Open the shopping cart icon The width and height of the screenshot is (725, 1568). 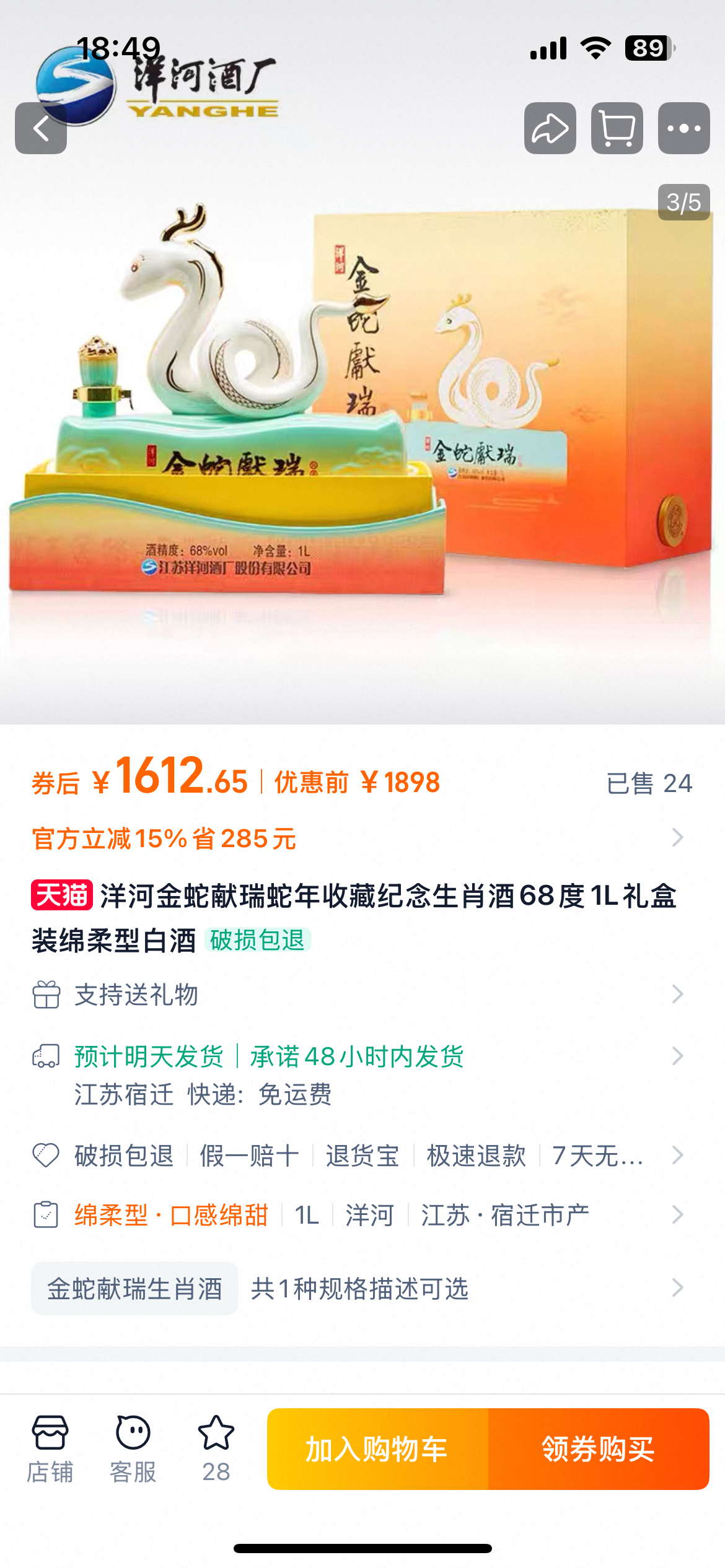point(617,128)
